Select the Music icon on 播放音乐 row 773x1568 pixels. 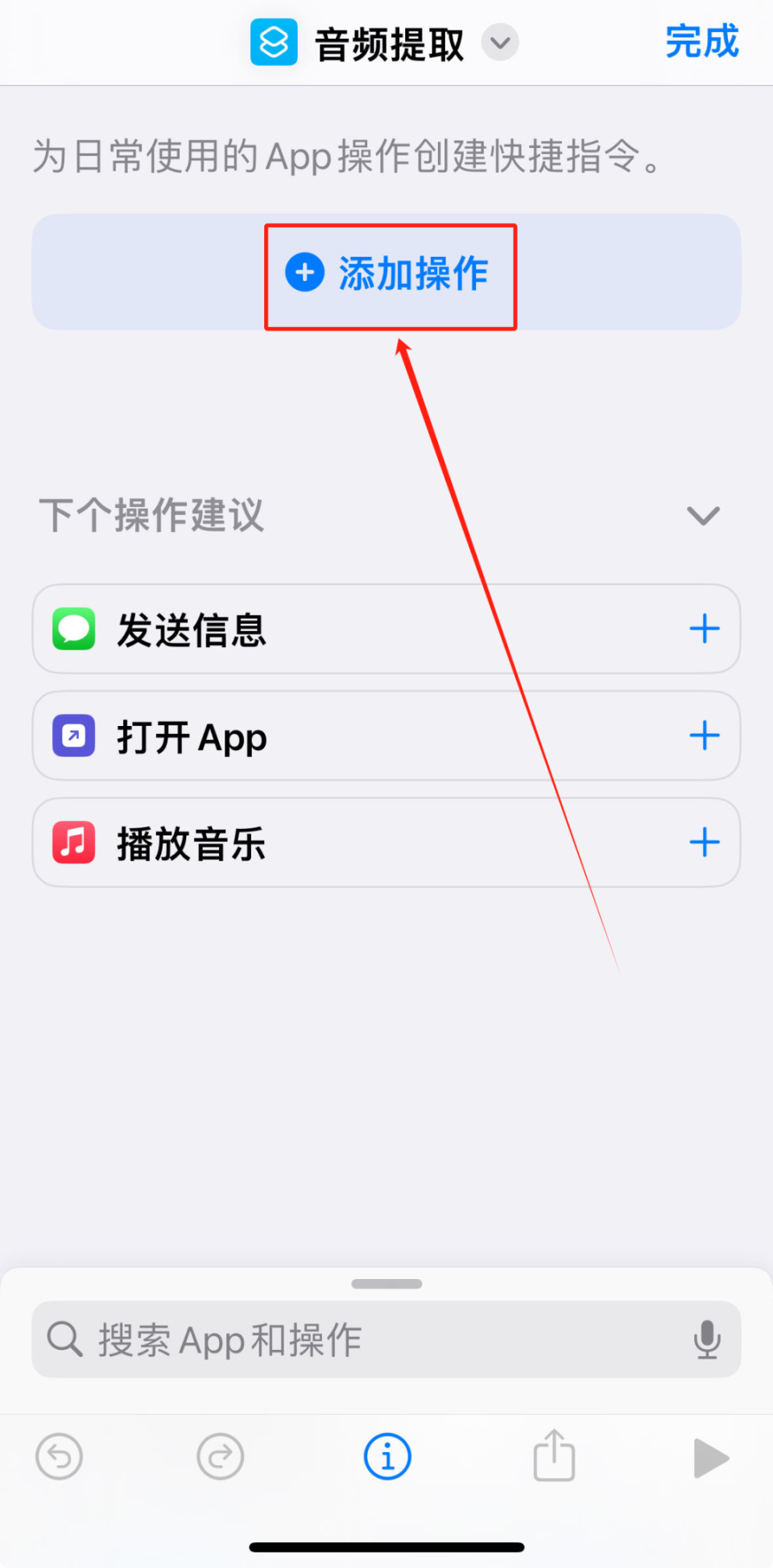tap(72, 843)
